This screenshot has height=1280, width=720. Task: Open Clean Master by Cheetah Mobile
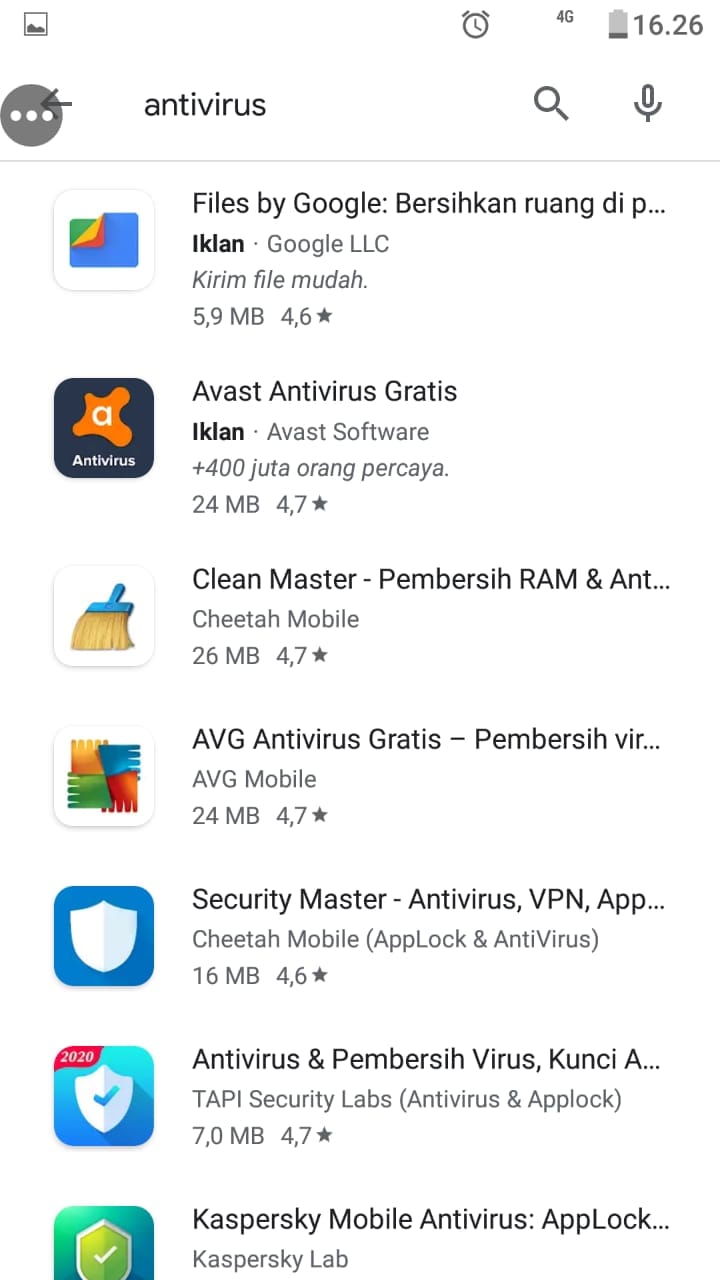click(x=360, y=617)
